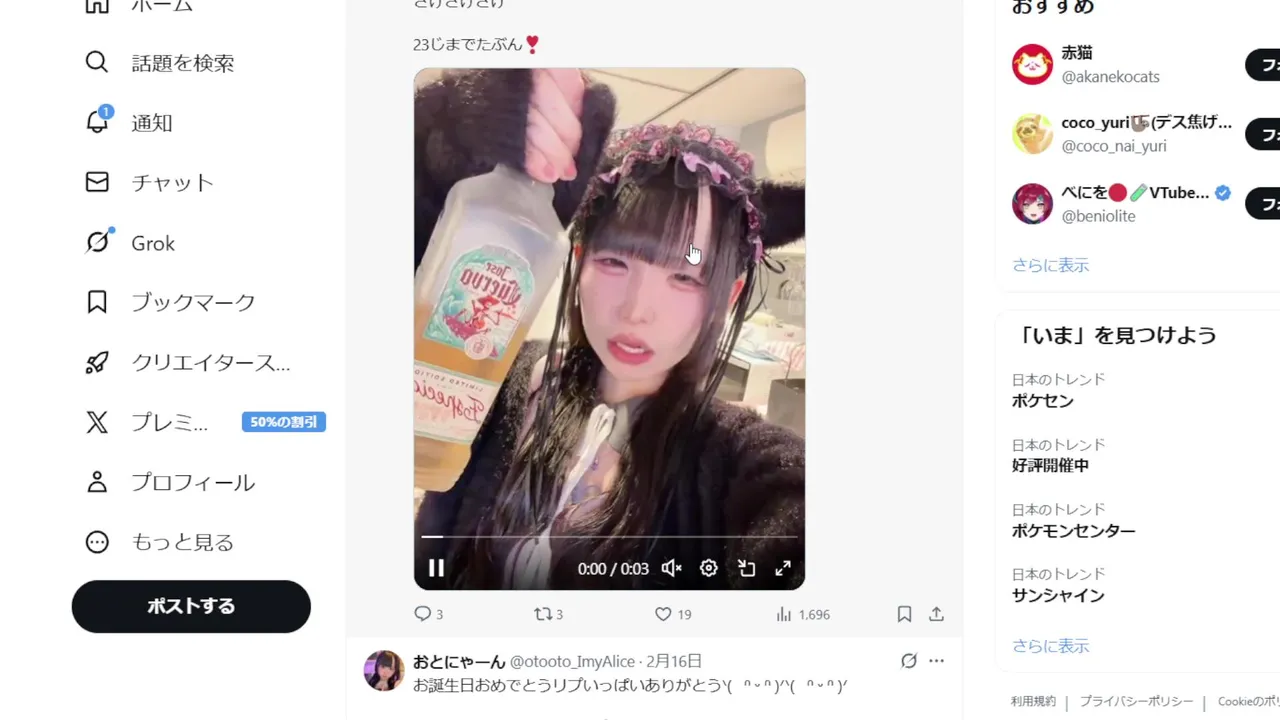Share the video post

coord(937,614)
